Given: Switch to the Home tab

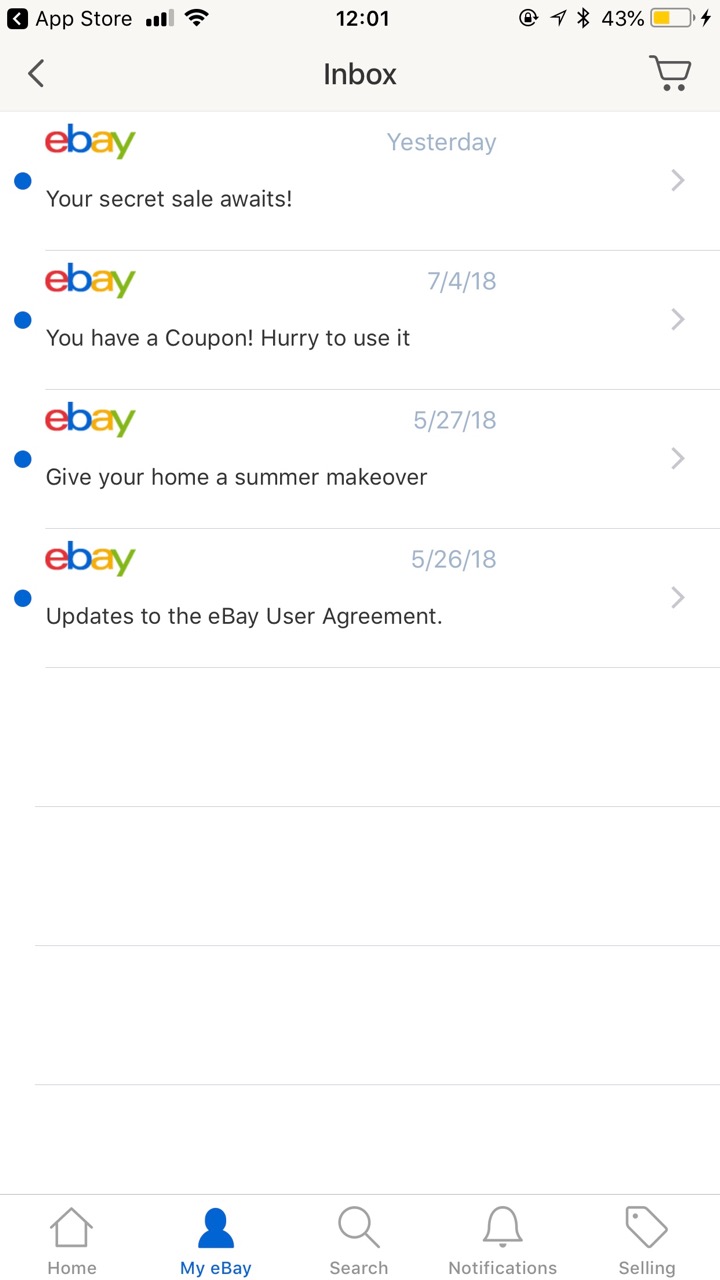Looking at the screenshot, I should click(x=72, y=1240).
